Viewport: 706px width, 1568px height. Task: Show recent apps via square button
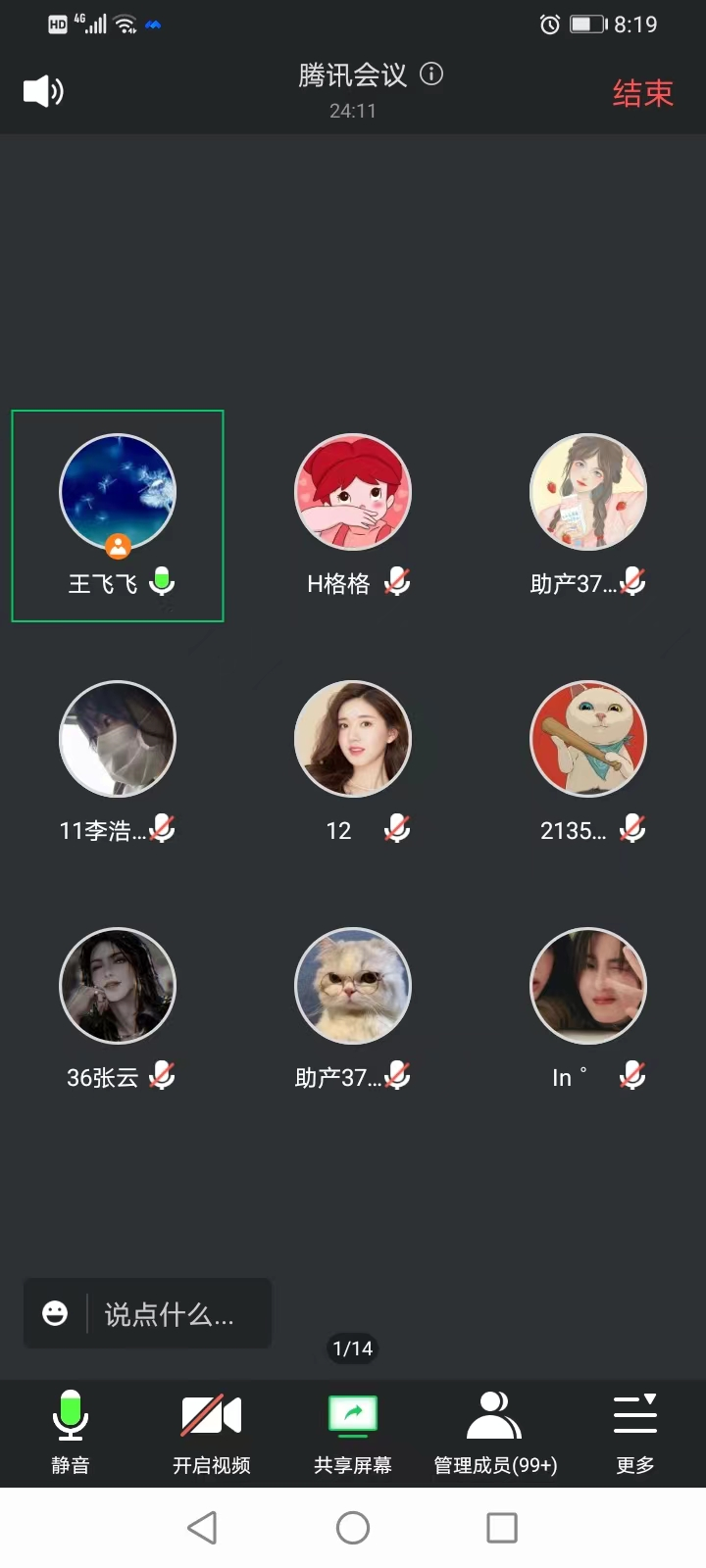click(x=502, y=1527)
